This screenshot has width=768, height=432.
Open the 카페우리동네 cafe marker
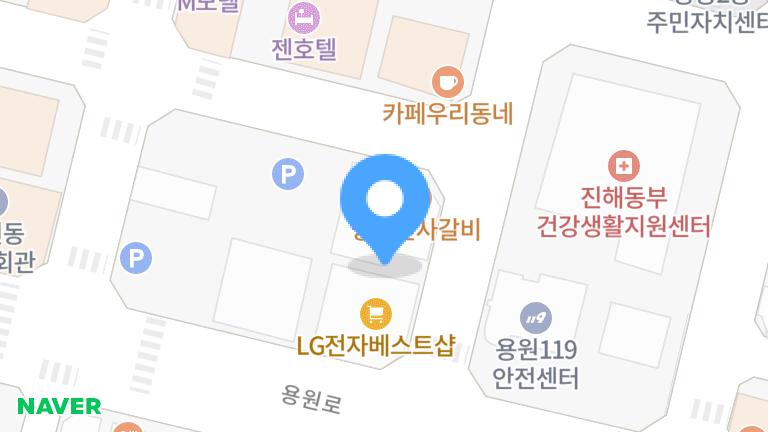pyautogui.click(x=447, y=79)
